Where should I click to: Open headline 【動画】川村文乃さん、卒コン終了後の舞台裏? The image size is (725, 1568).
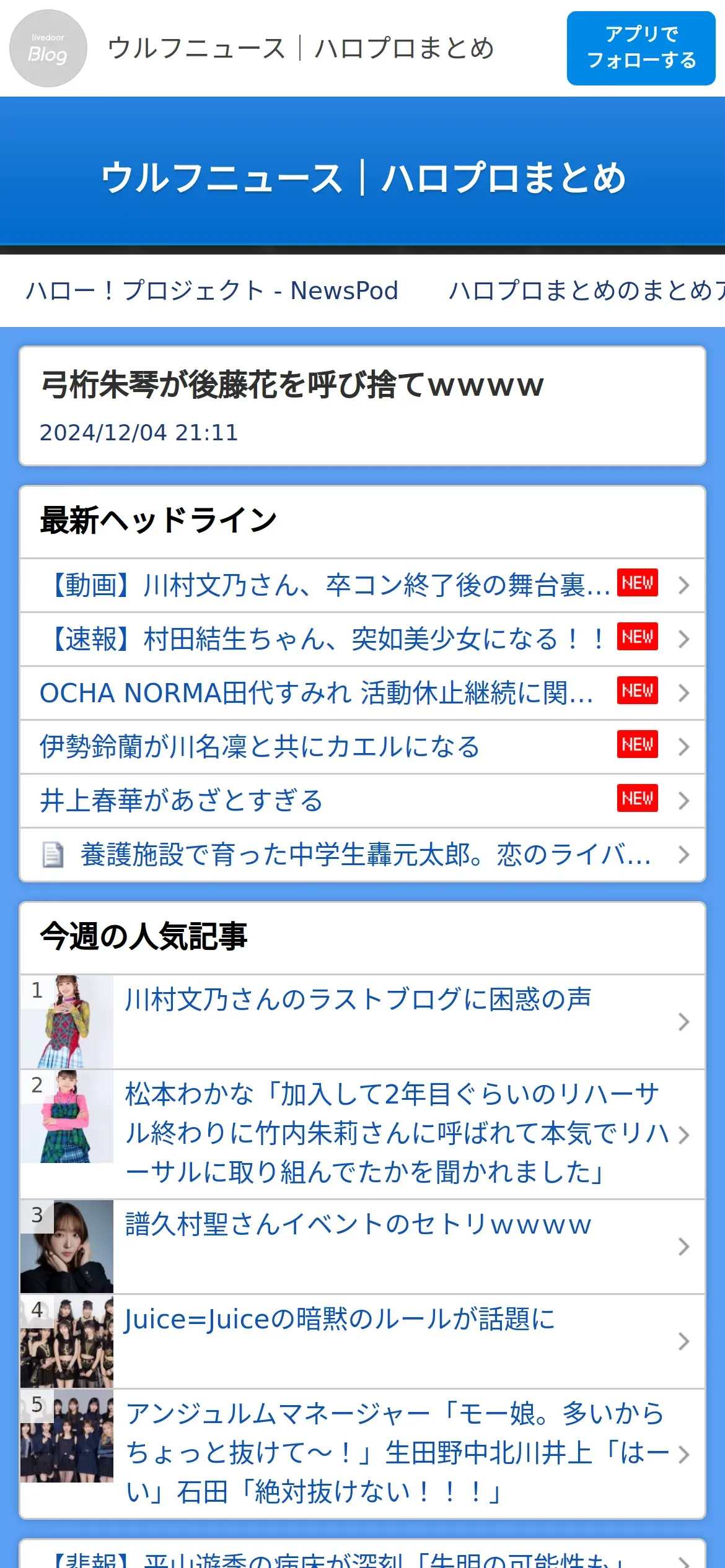tap(328, 585)
